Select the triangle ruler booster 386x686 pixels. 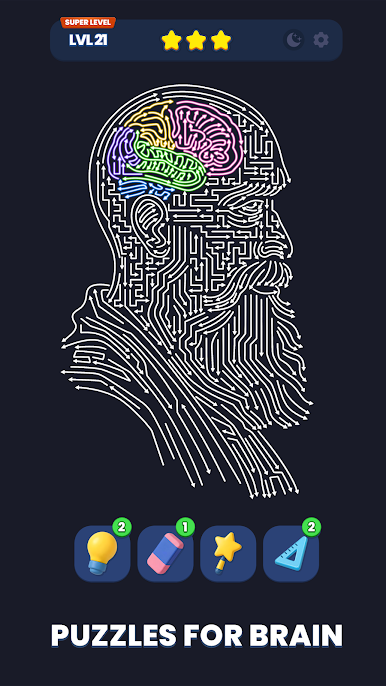291,553
